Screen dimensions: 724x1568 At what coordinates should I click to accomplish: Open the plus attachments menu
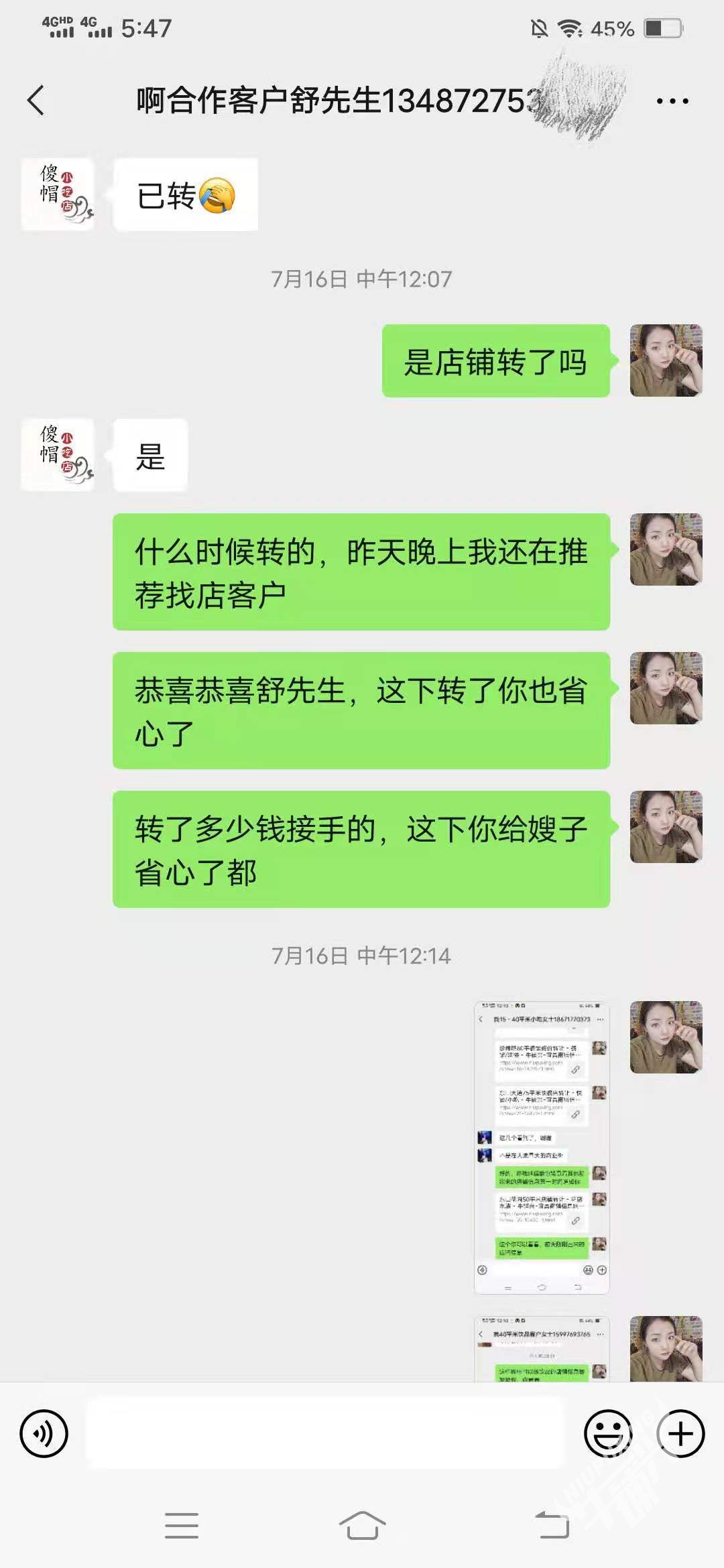[680, 1434]
